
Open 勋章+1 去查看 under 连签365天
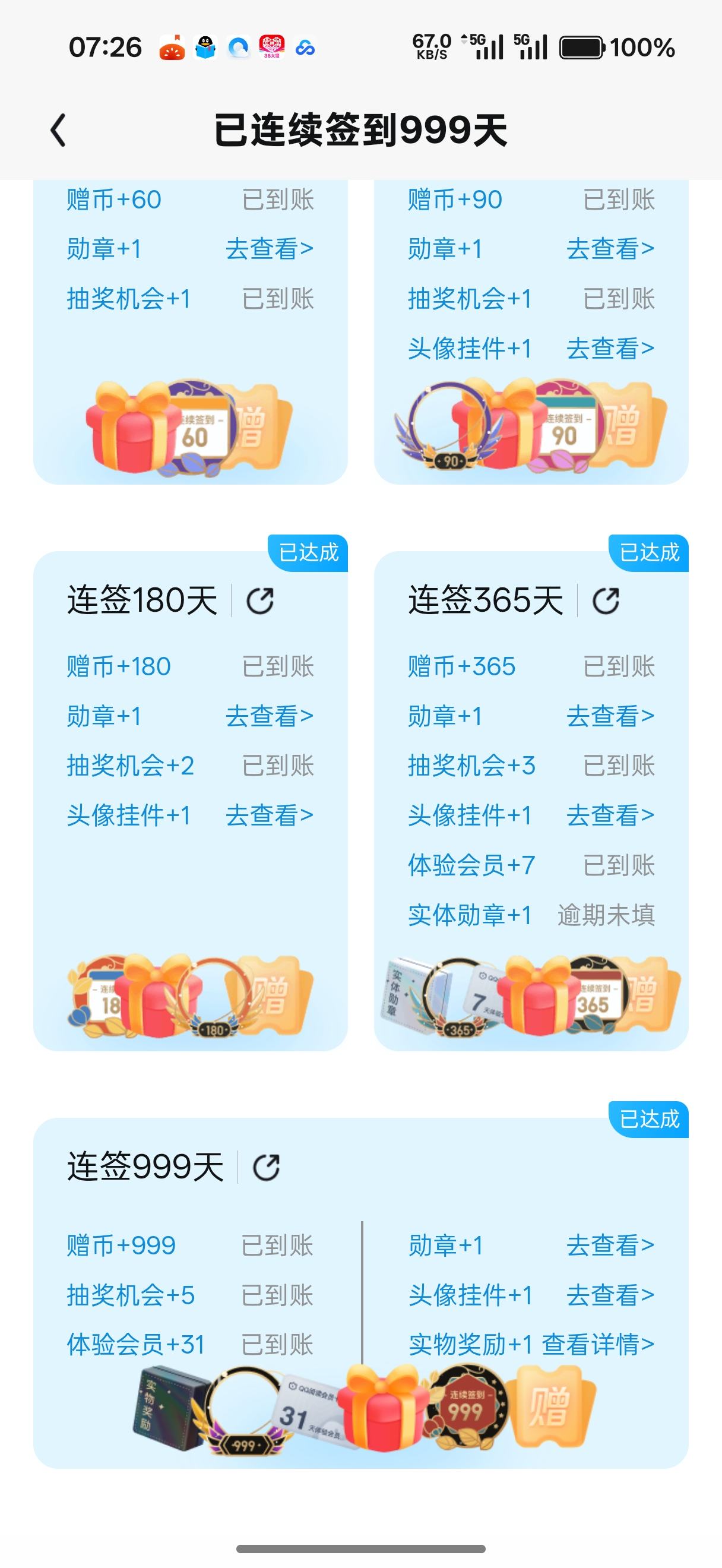(610, 716)
